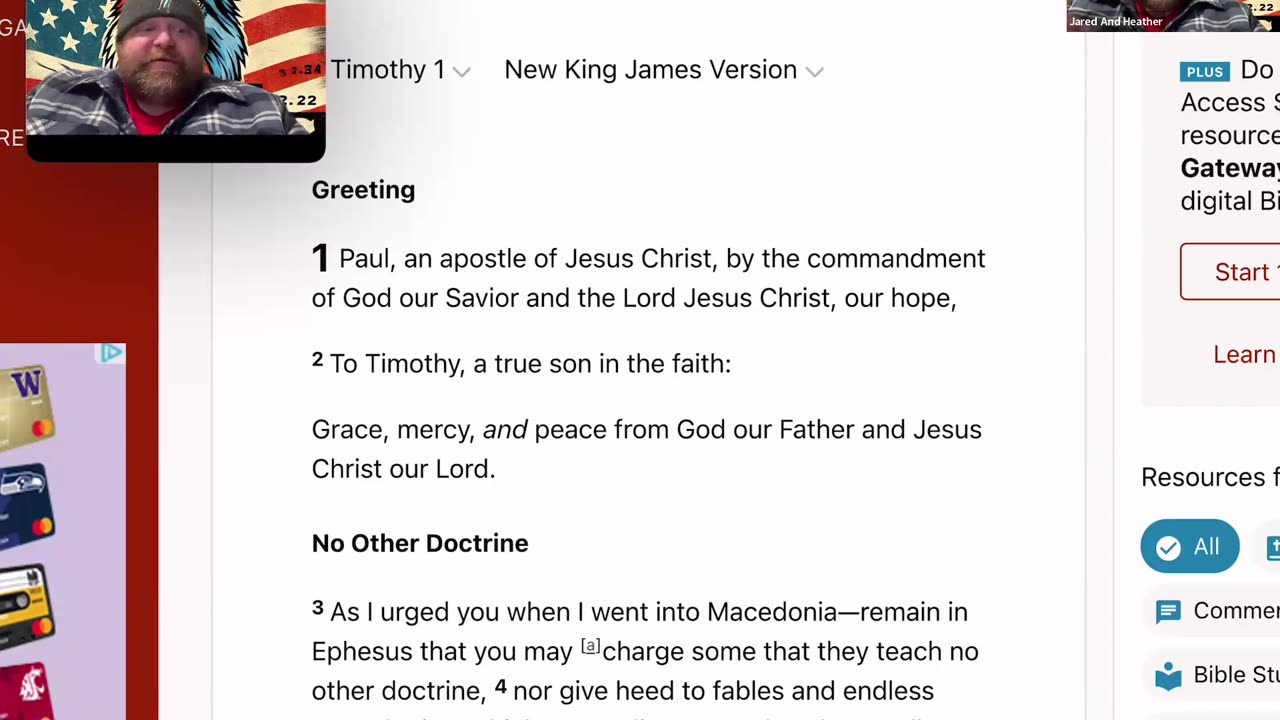The height and width of the screenshot is (720, 1280).
Task: Open footnote a before "charge some"
Action: (590, 647)
